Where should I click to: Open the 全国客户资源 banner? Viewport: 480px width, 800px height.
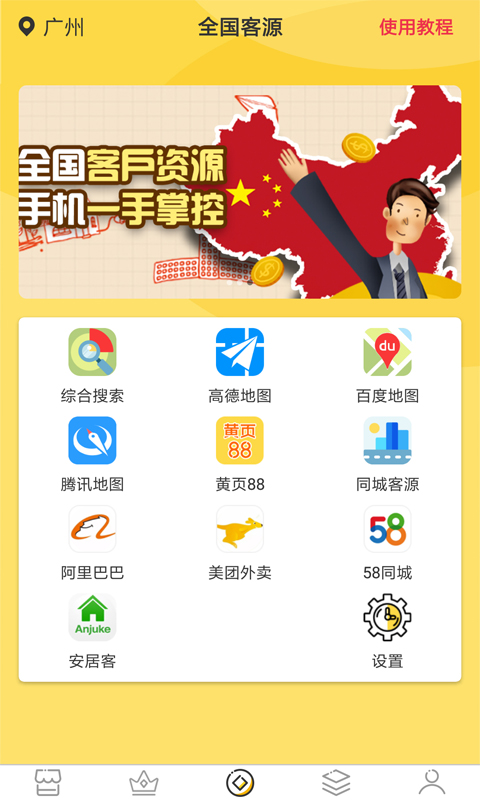click(240, 192)
